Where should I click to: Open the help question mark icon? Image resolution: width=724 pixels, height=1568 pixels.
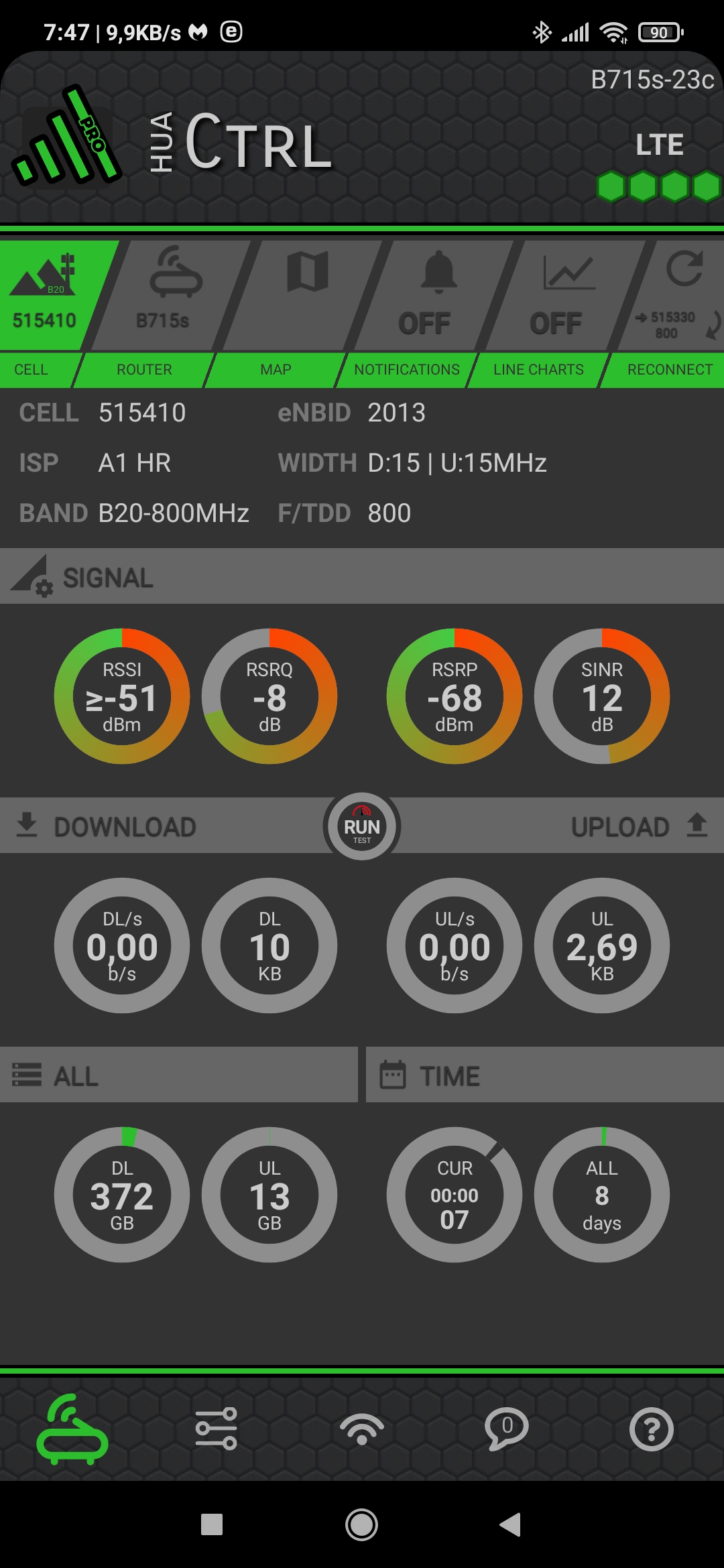651,1429
